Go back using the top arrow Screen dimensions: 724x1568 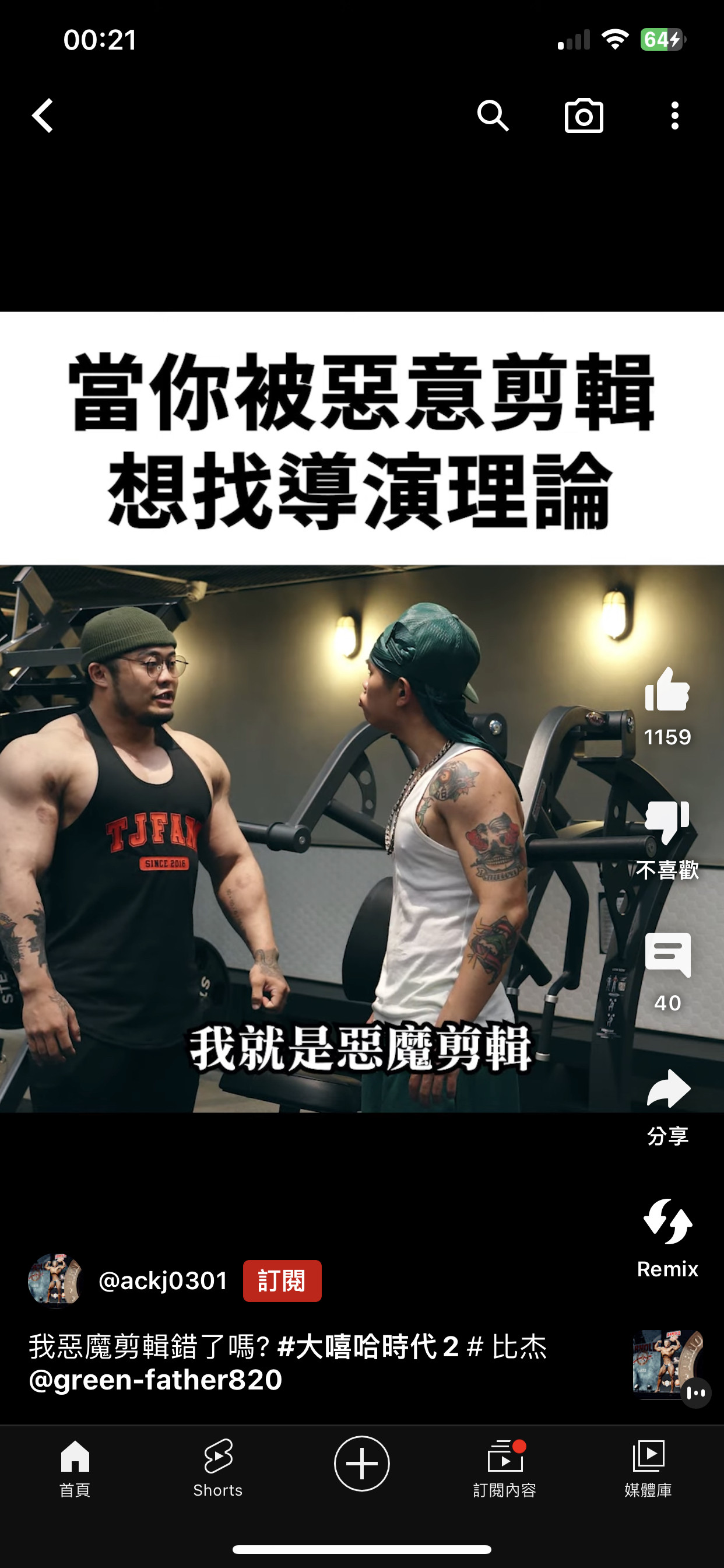pos(43,116)
